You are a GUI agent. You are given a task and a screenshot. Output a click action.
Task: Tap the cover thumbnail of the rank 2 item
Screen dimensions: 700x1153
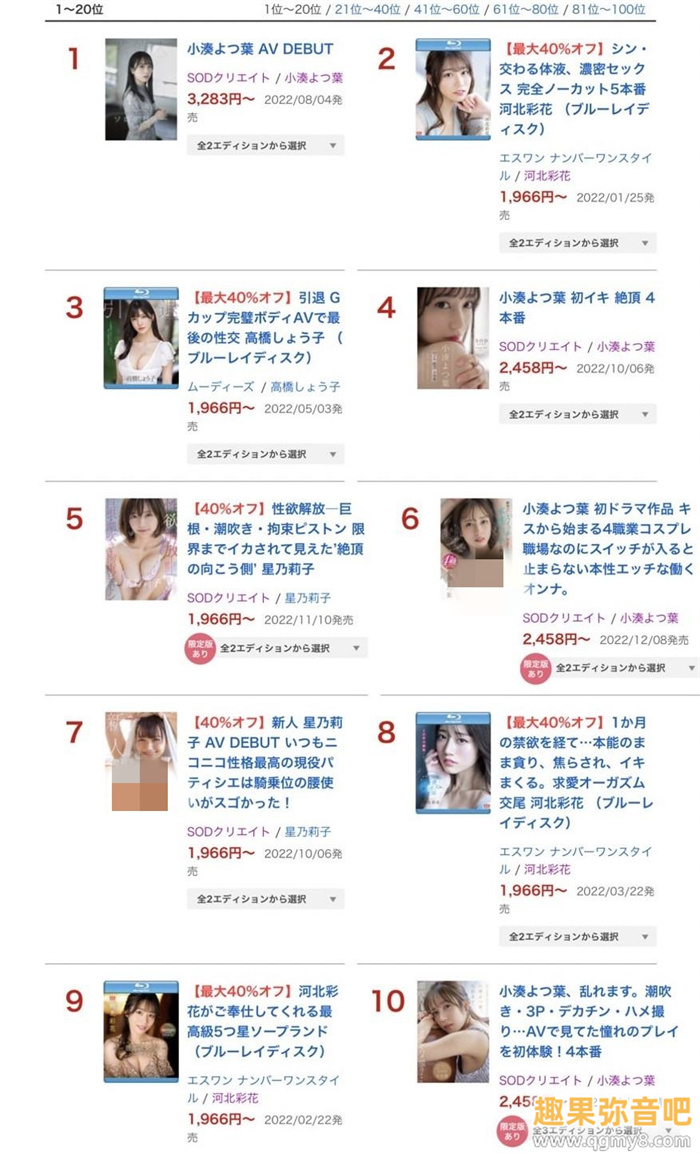coord(452,89)
